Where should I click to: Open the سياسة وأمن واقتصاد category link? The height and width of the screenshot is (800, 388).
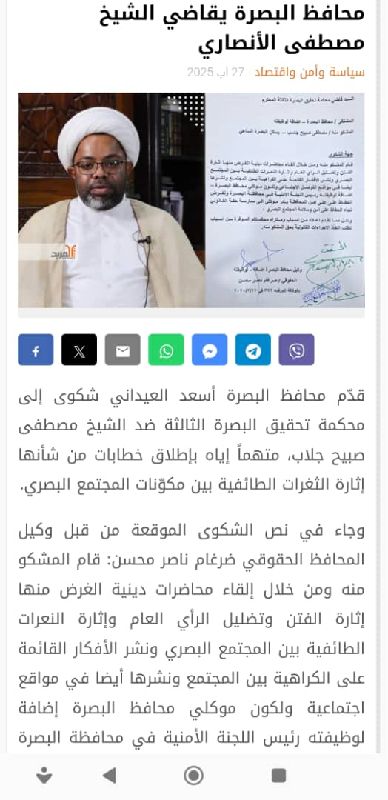click(309, 72)
